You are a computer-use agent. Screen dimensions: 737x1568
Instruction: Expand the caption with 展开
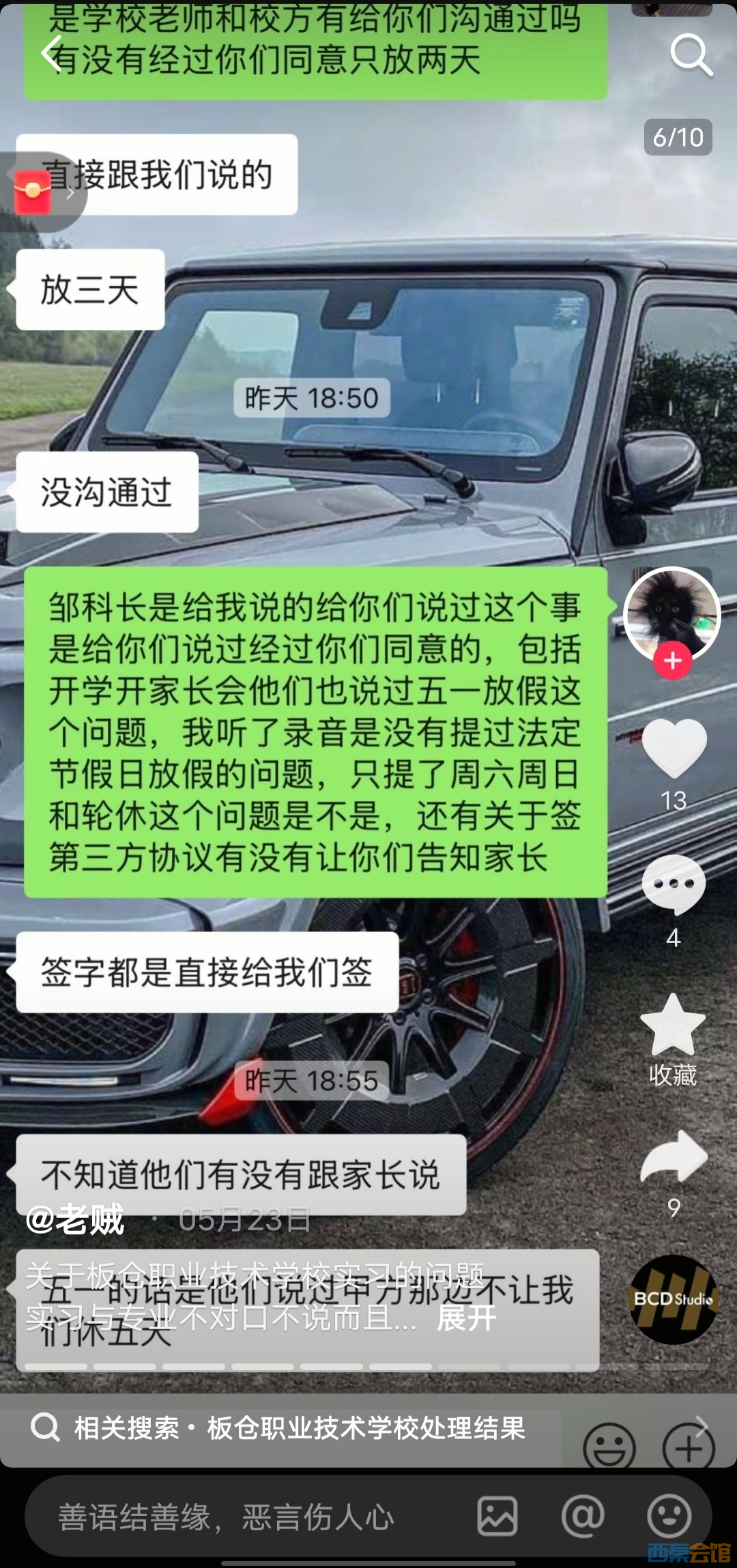click(466, 1318)
